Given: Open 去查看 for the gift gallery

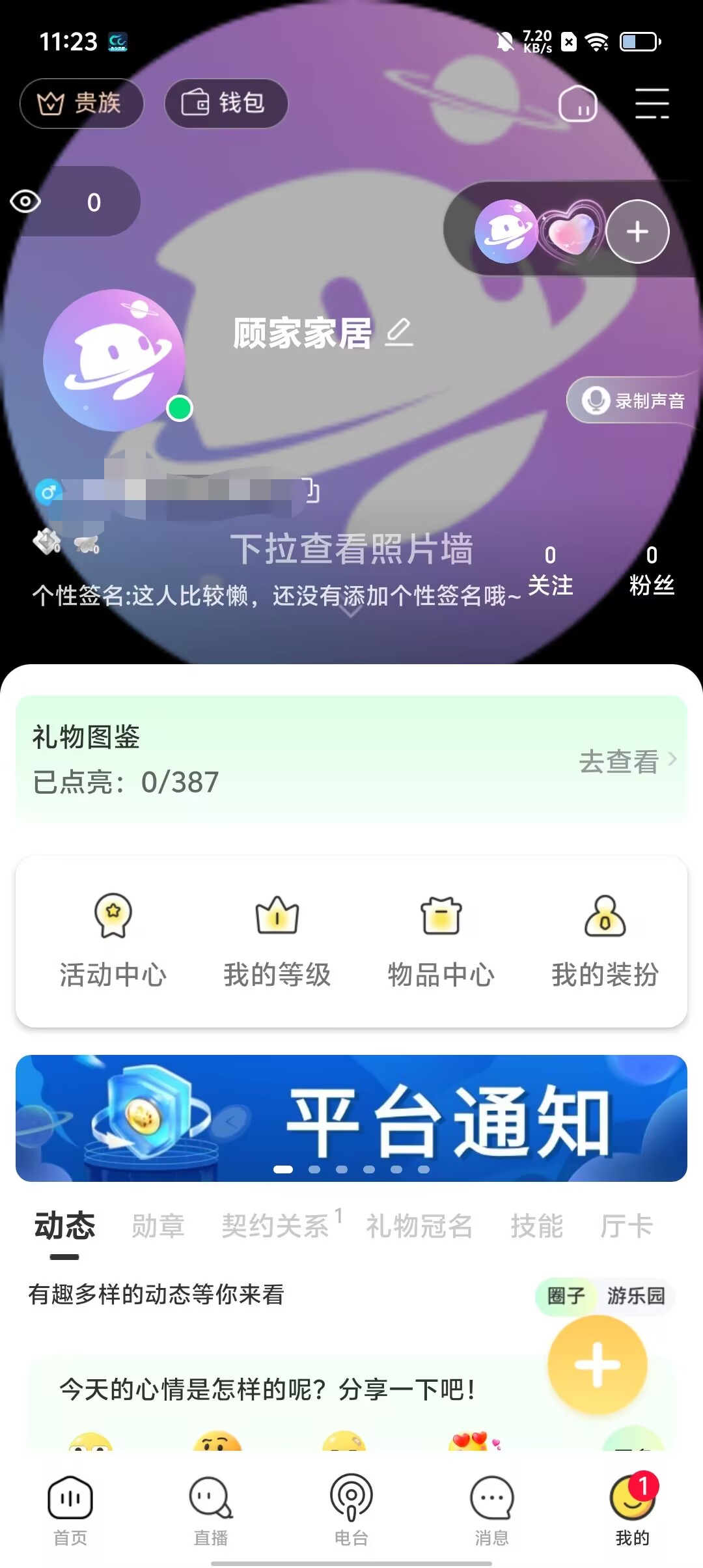Looking at the screenshot, I should (x=626, y=761).
